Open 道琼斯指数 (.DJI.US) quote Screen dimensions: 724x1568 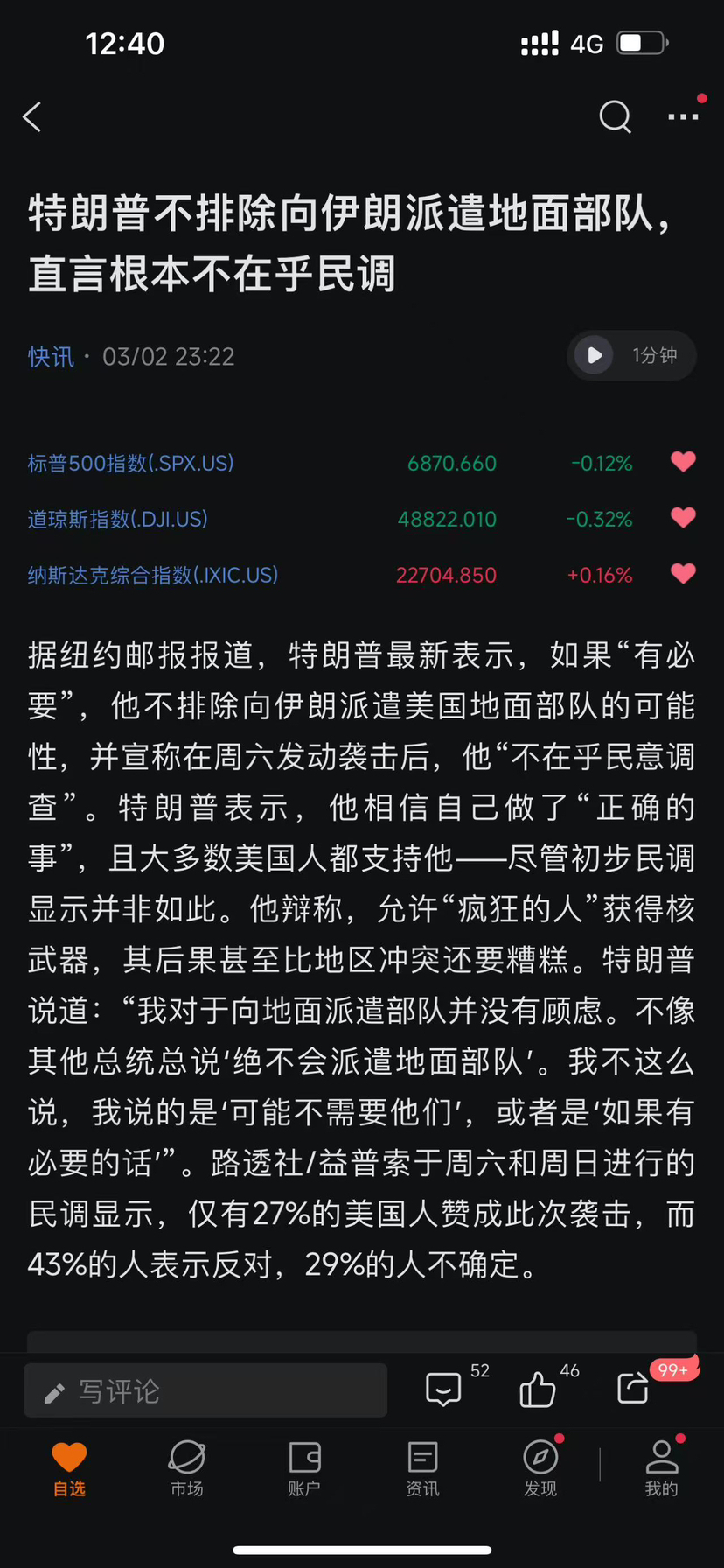(x=118, y=519)
